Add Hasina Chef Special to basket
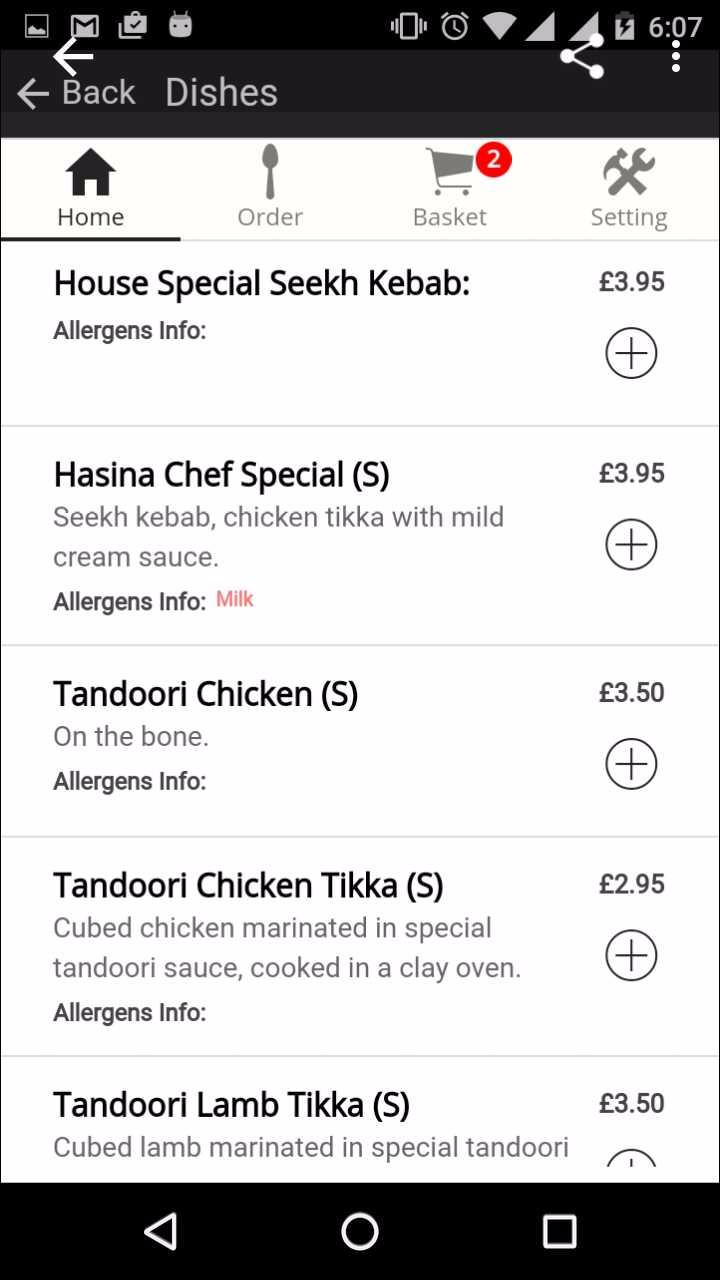Viewport: 720px width, 1280px height. 631,544
